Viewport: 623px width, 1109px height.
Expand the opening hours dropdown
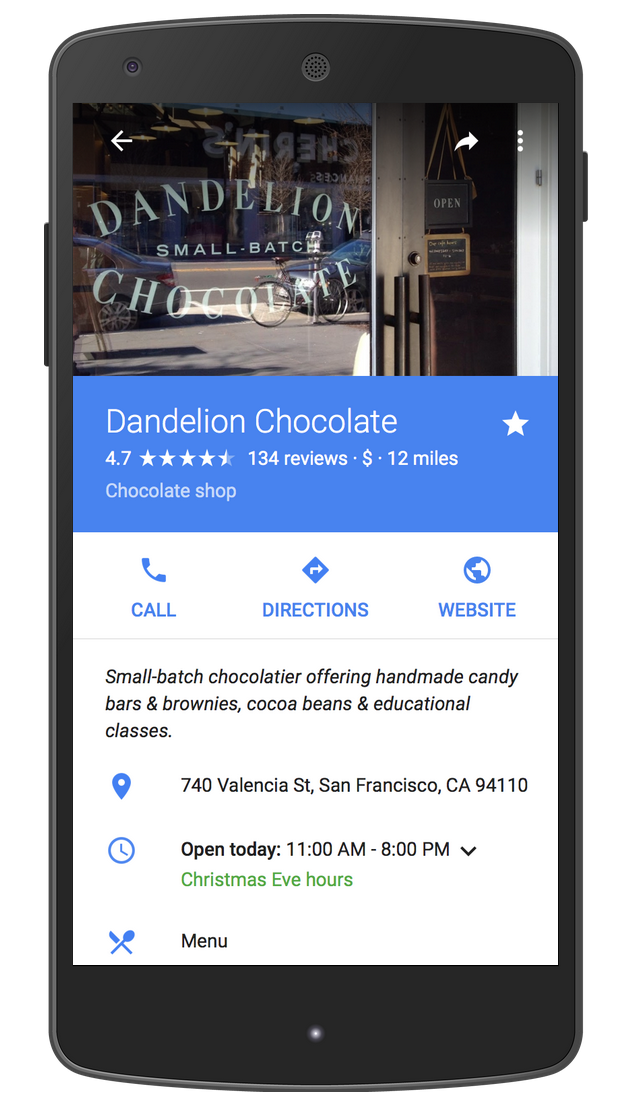468,851
